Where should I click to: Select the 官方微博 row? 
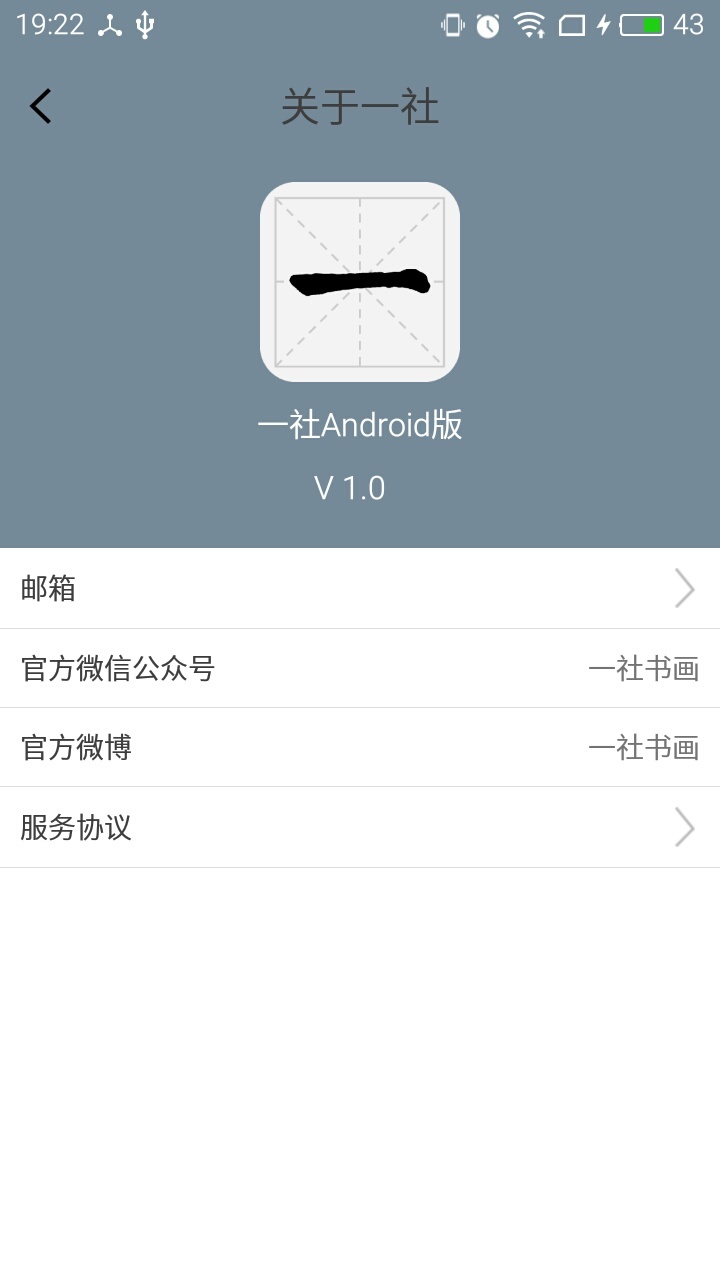tap(360, 747)
